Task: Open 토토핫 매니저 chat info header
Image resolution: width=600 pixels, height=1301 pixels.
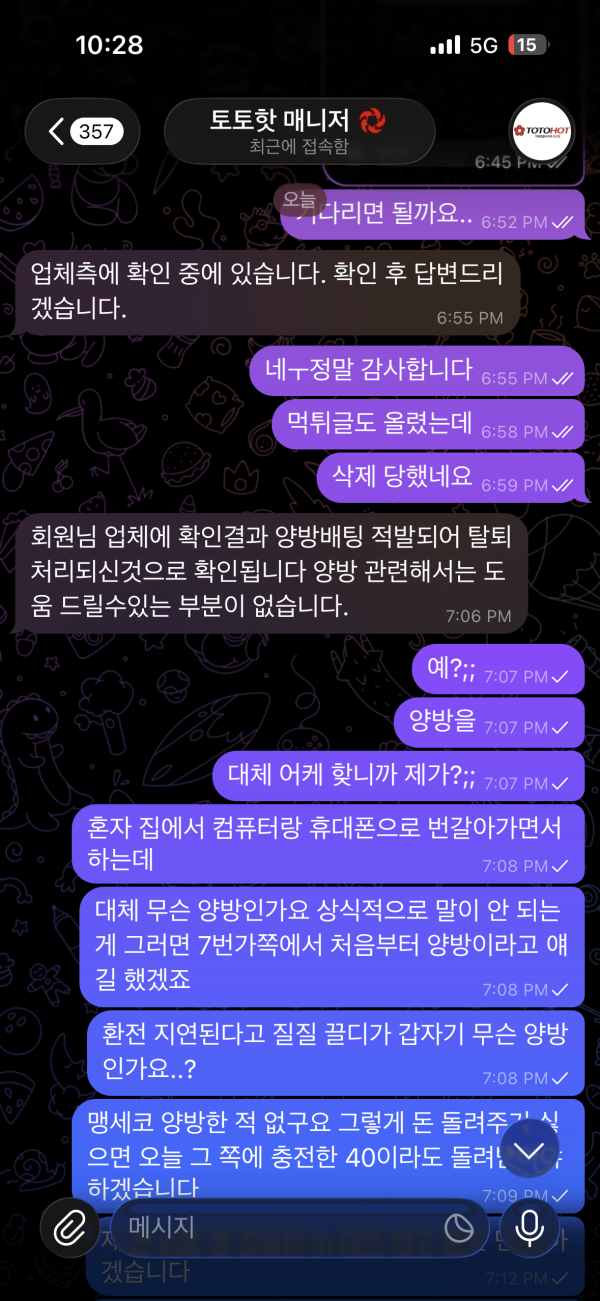Action: click(299, 131)
